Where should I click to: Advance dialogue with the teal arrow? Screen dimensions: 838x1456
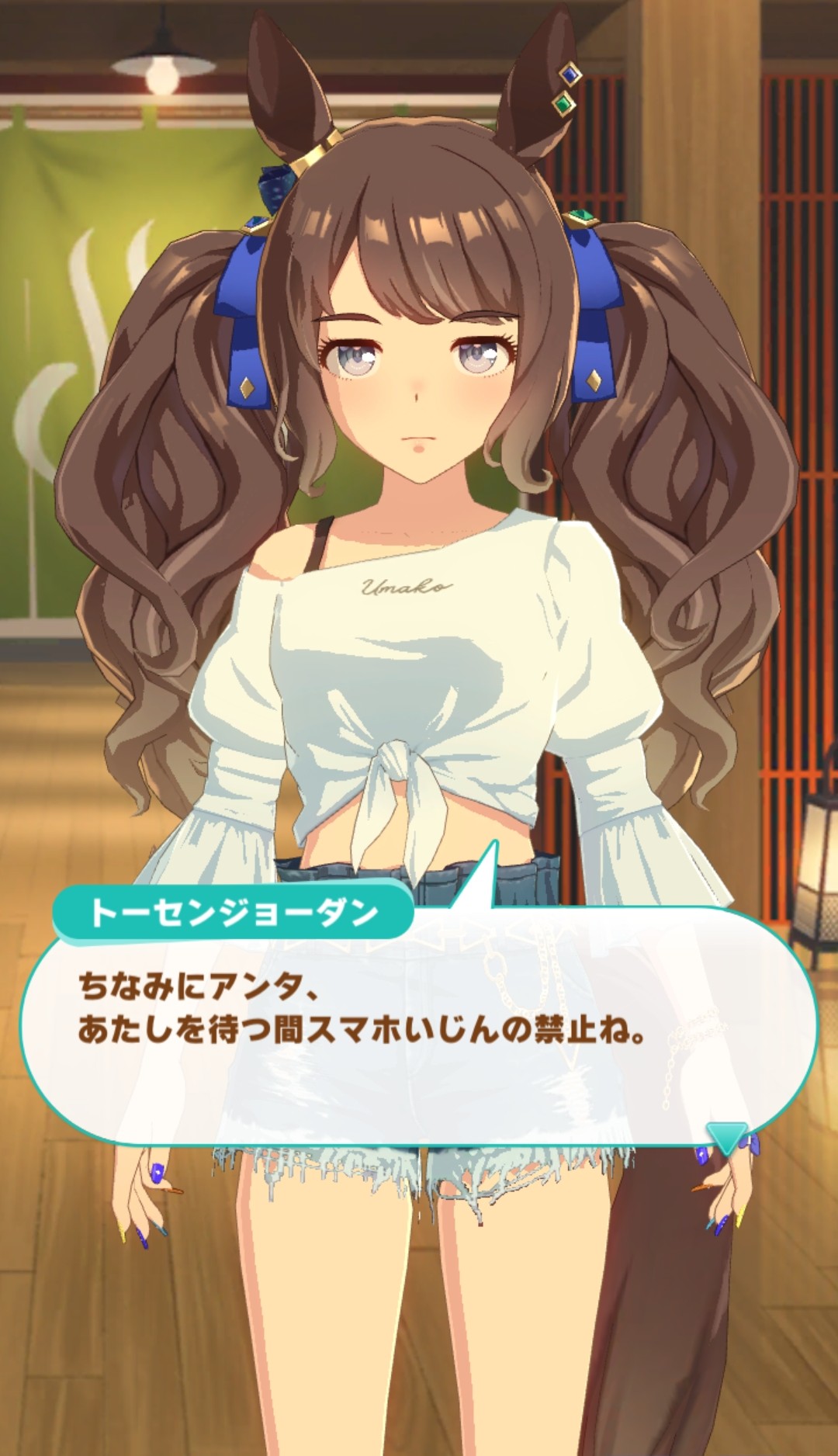coord(728,1138)
